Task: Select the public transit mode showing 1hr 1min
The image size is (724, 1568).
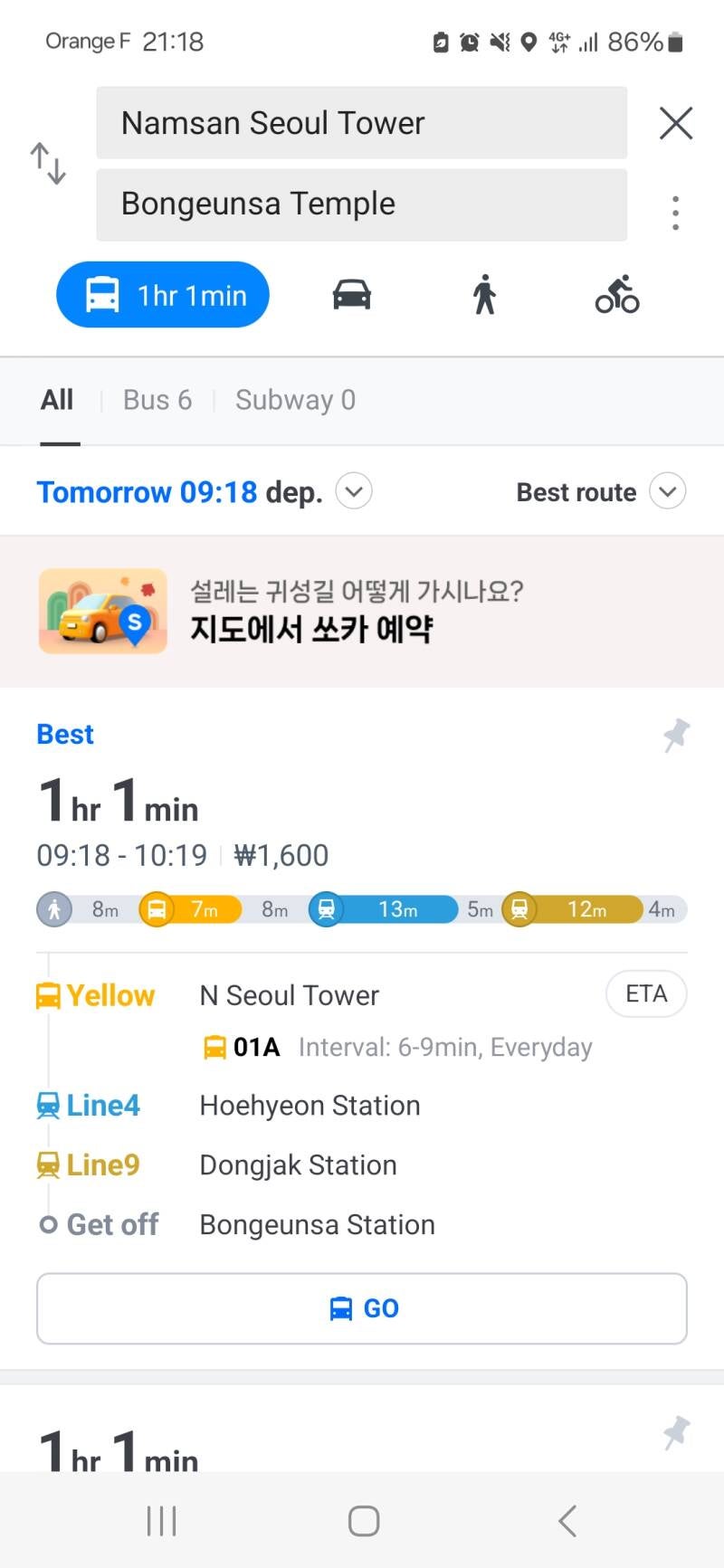Action: click(162, 294)
